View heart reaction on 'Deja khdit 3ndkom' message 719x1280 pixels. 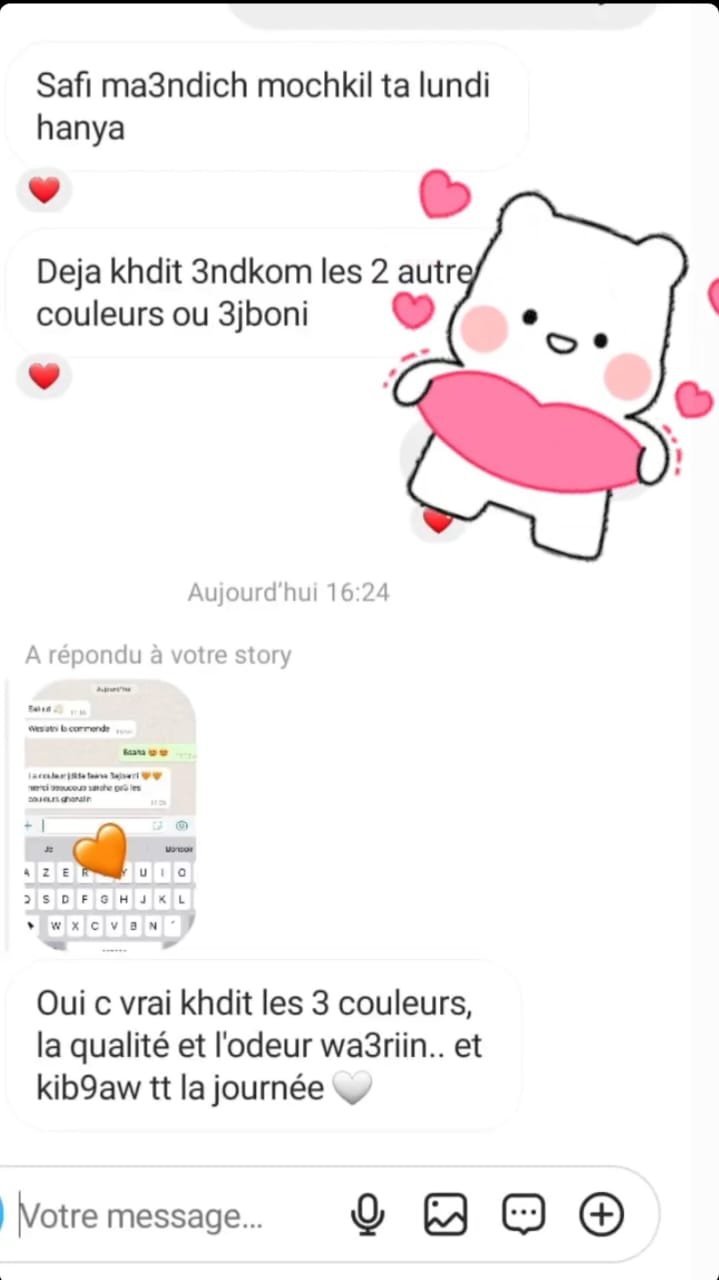tap(44, 376)
